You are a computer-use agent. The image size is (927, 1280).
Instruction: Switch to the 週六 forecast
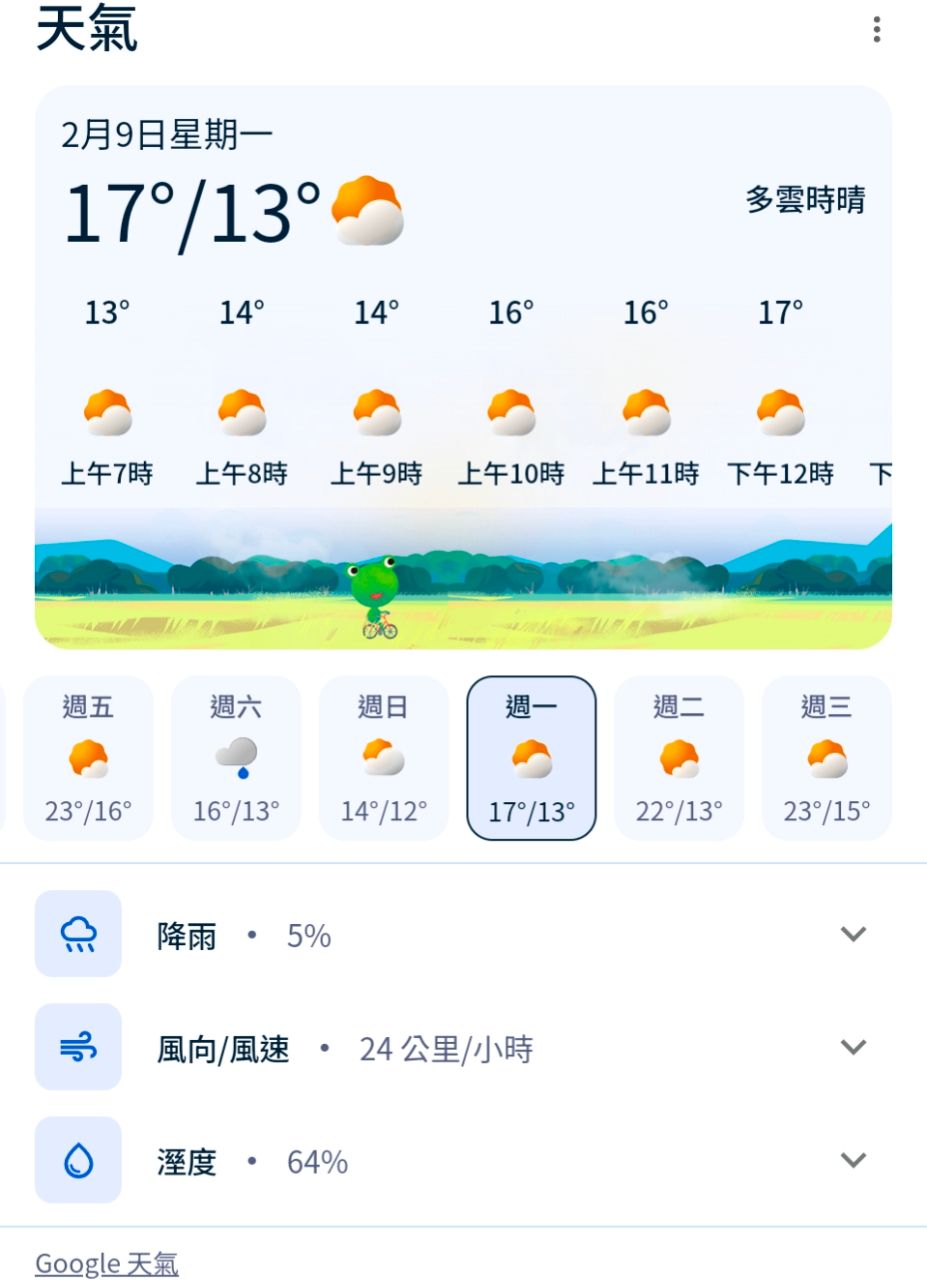(x=236, y=758)
